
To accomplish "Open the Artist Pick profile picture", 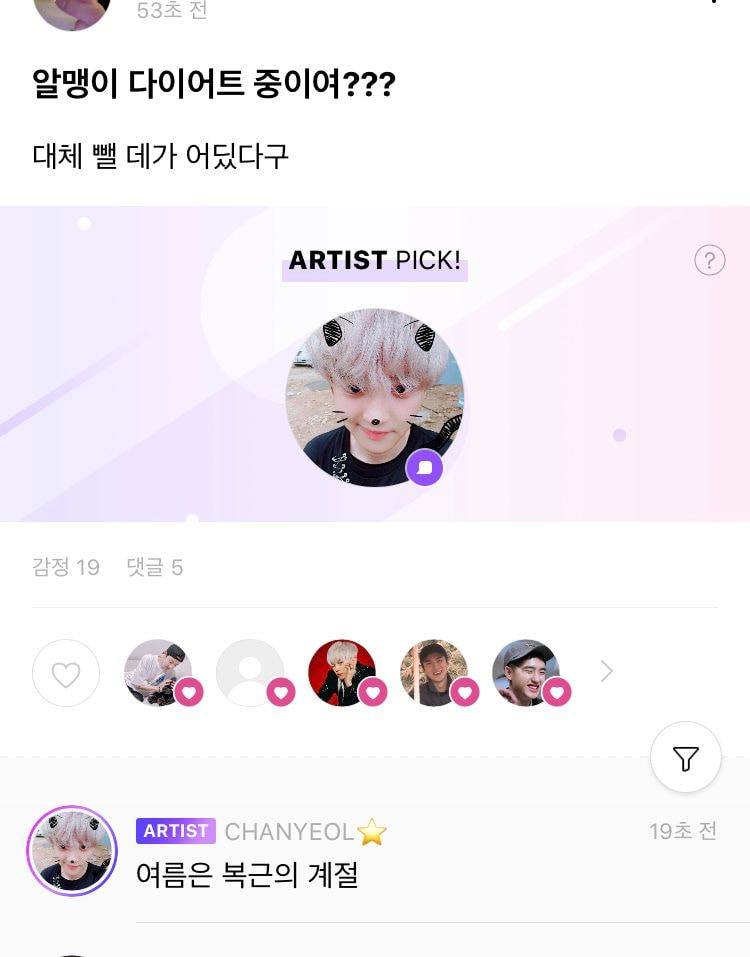I will (x=374, y=397).
